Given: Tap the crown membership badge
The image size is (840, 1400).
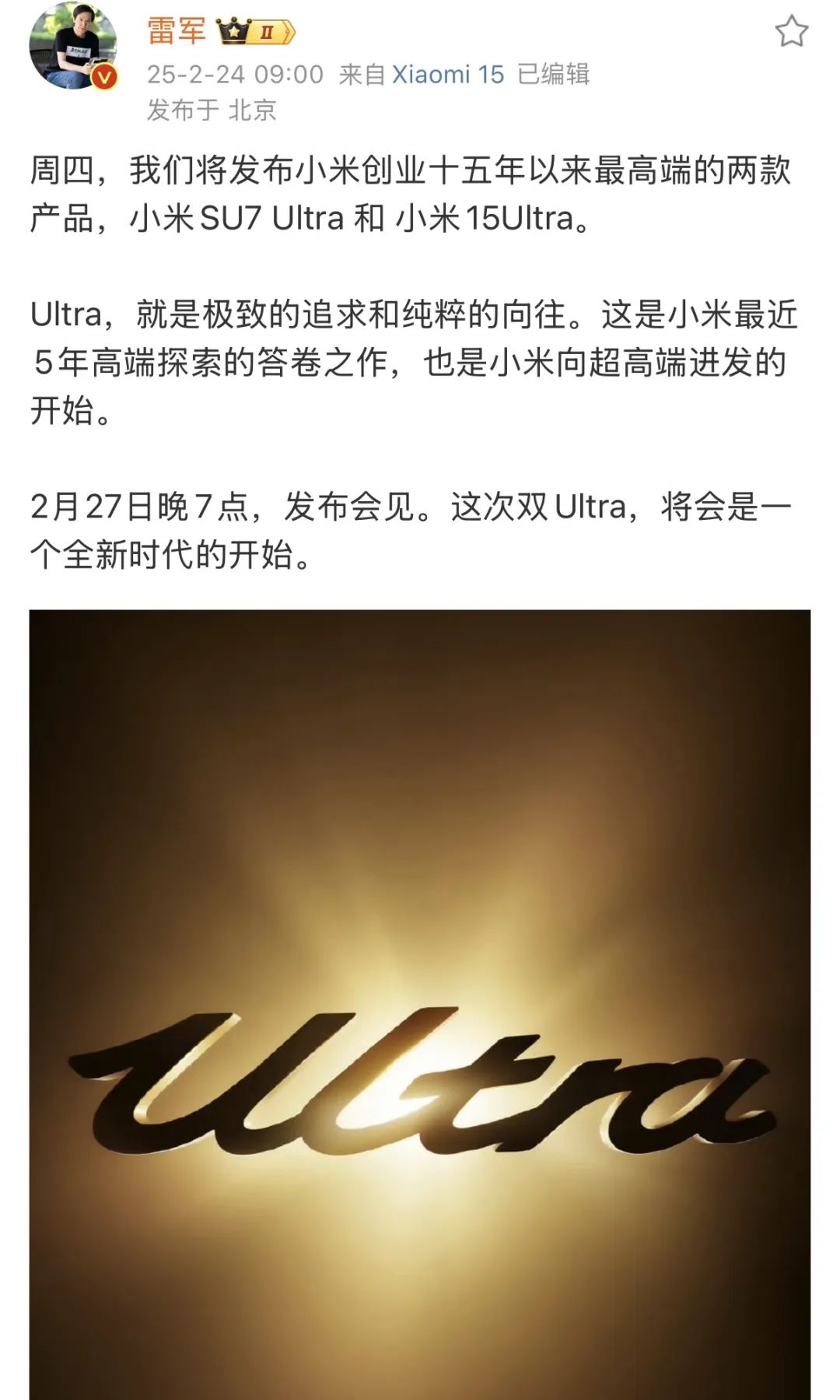Looking at the screenshot, I should coord(255,32).
